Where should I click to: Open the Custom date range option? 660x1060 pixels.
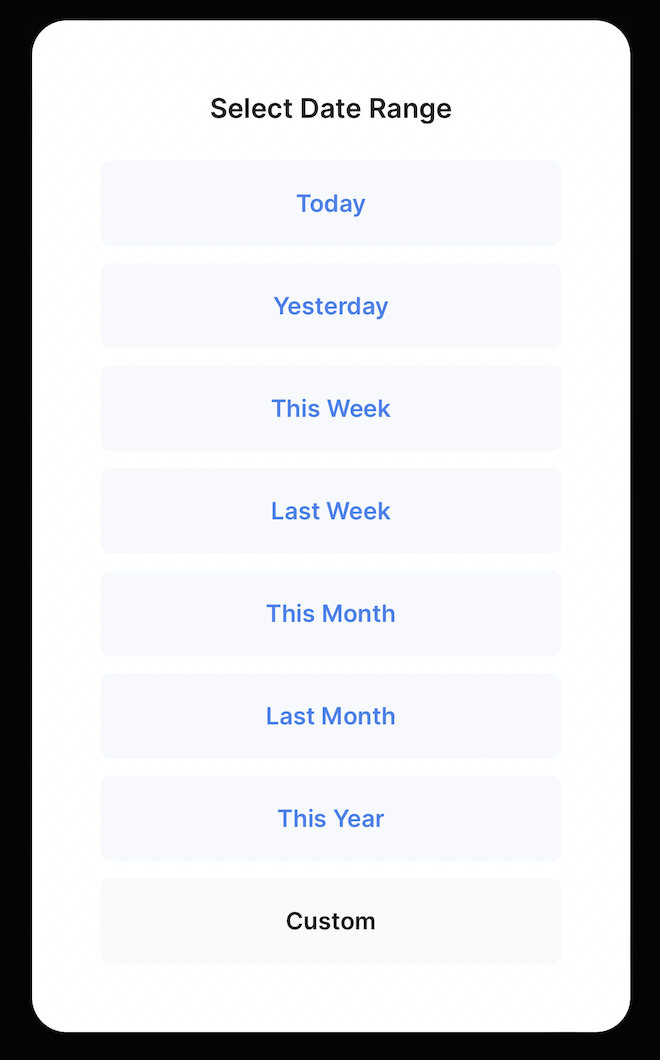pos(330,921)
